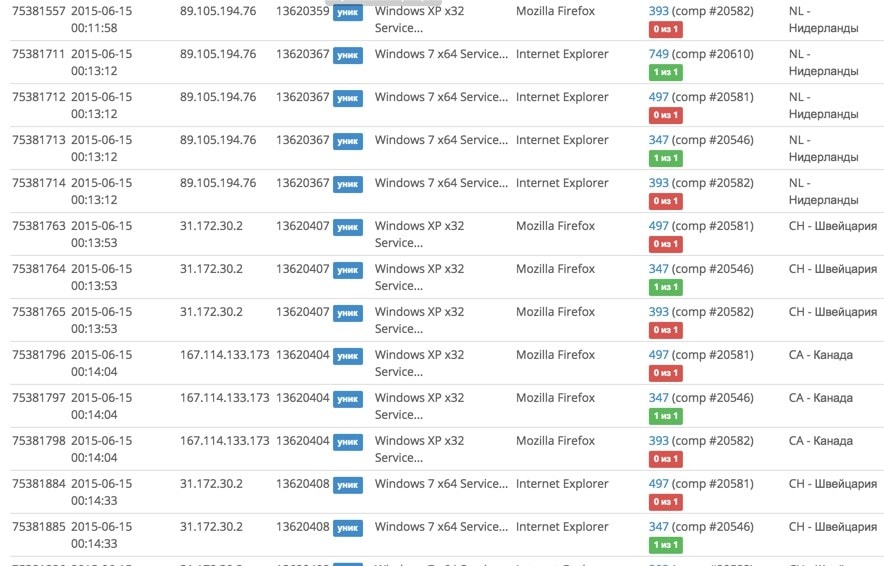Follow the 393 link in row 75381765
The image size is (884, 566).
pyautogui.click(x=658, y=312)
